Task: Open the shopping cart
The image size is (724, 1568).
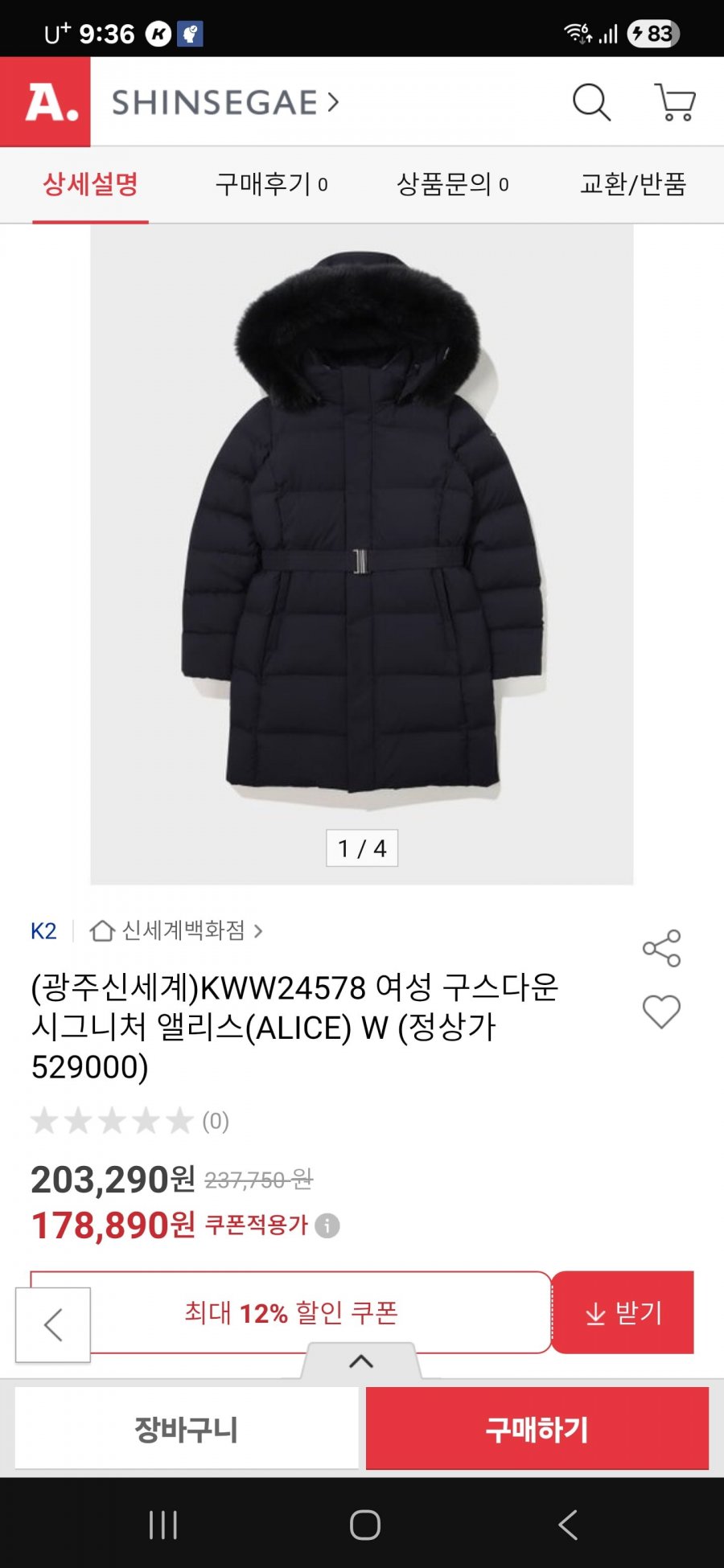Action: point(675,102)
